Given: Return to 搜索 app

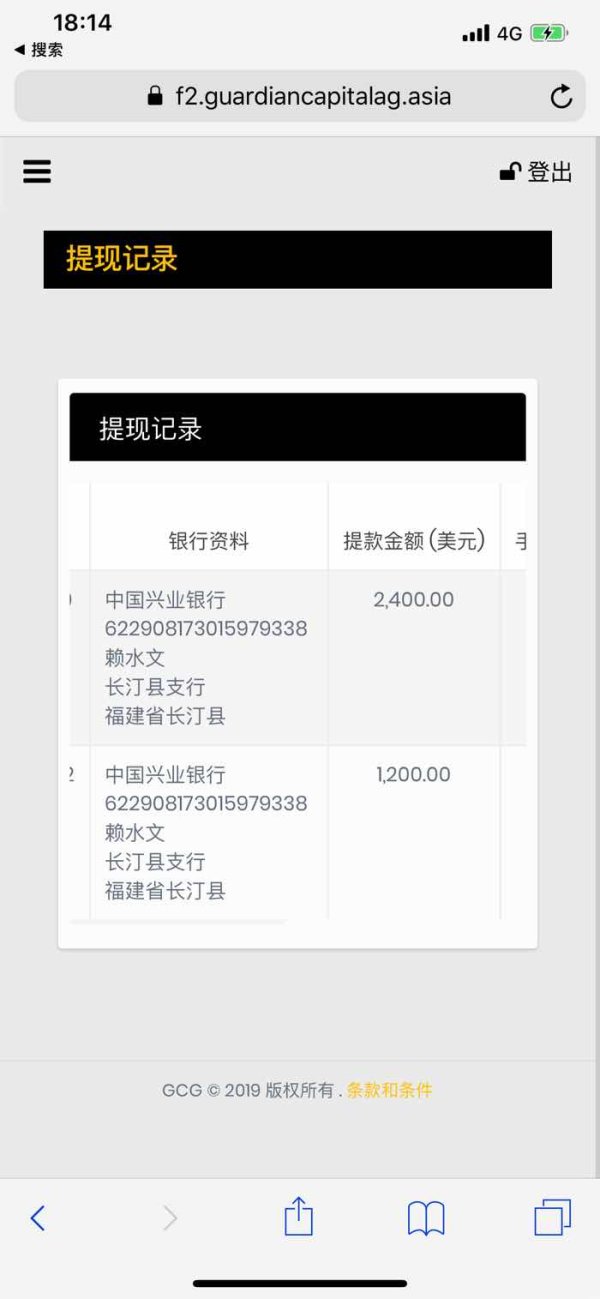Looking at the screenshot, I should point(38,49).
